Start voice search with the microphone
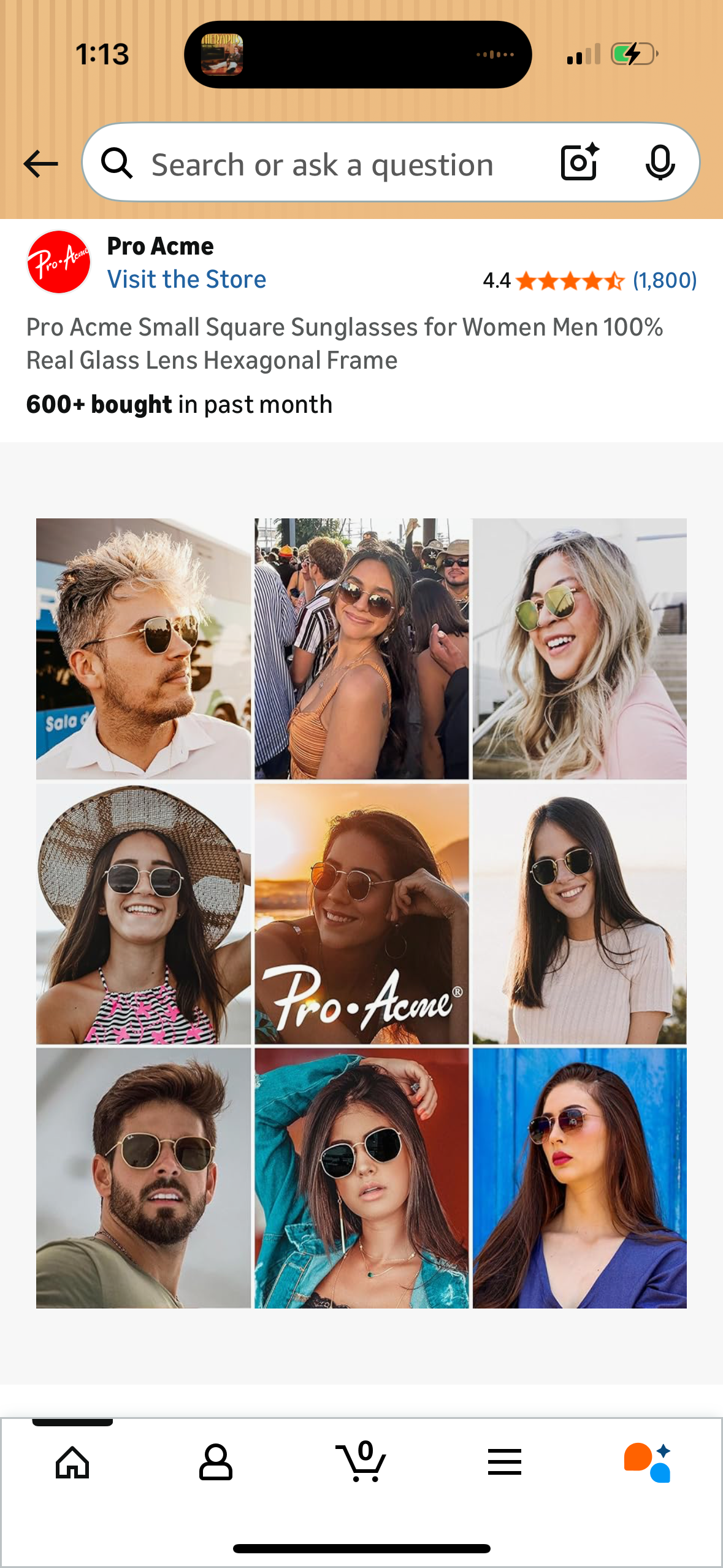This screenshot has height=1568, width=723. pos(660,163)
